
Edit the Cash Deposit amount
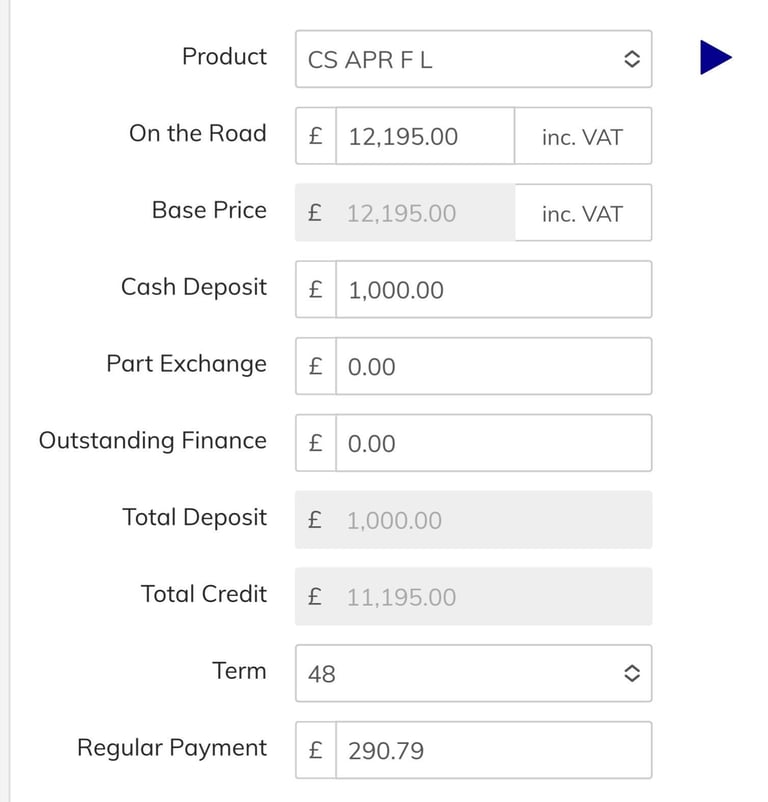(x=492, y=290)
